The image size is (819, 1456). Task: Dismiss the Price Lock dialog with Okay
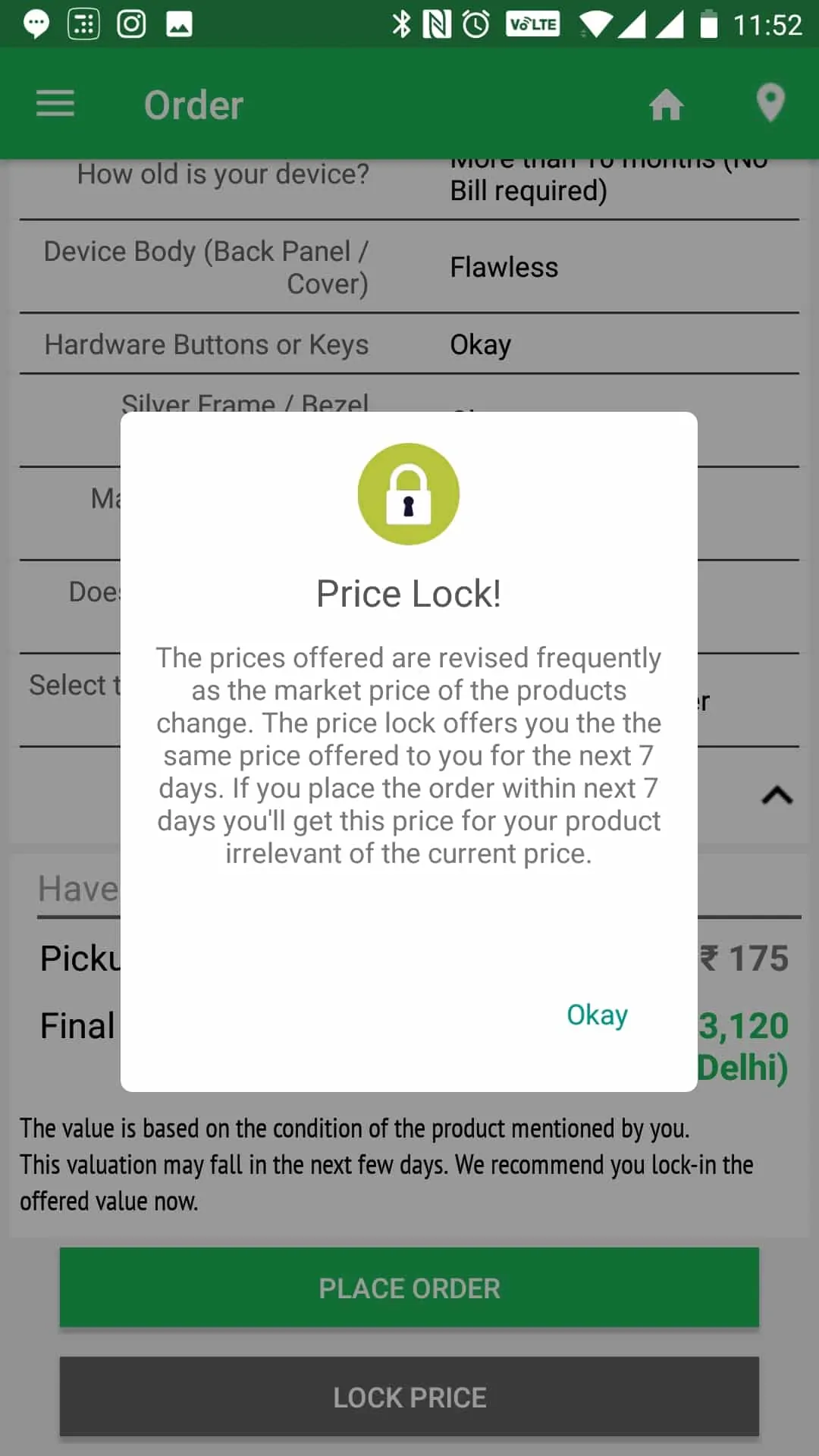597,1015
